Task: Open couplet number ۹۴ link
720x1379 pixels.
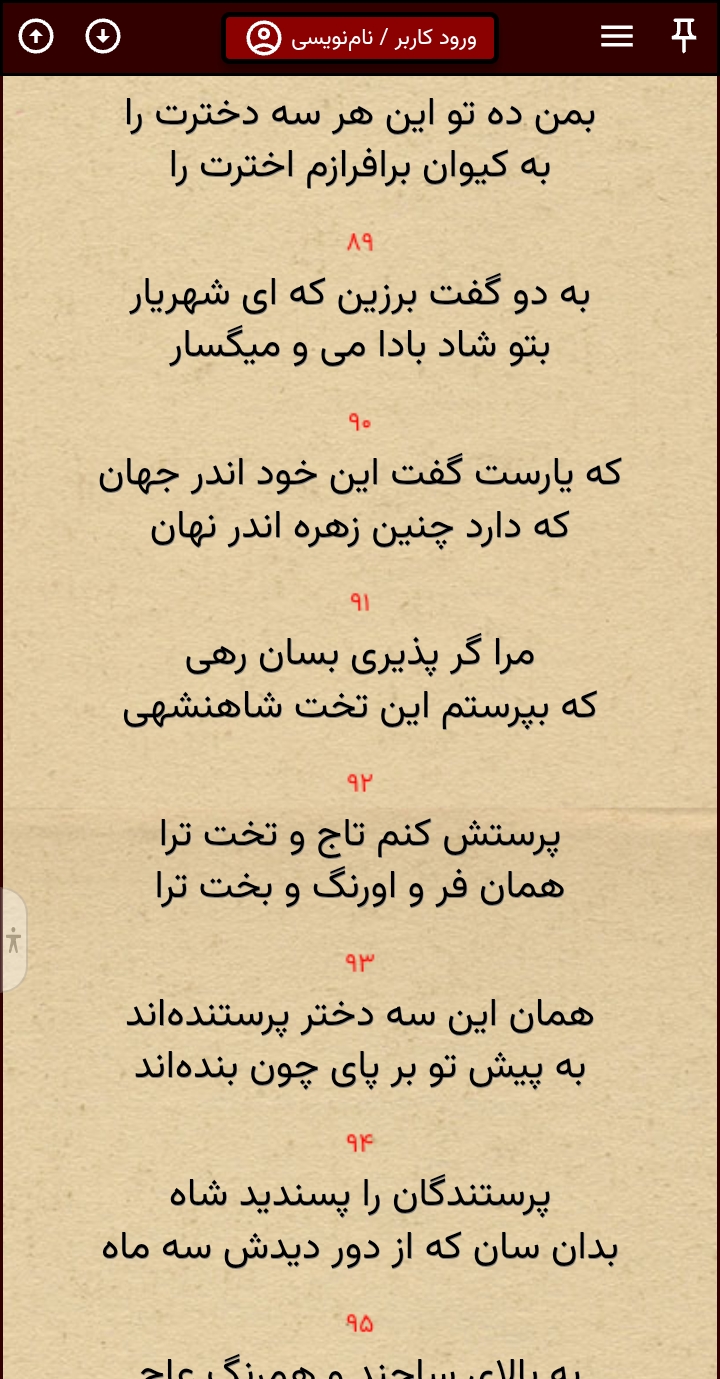Action: point(360,1142)
